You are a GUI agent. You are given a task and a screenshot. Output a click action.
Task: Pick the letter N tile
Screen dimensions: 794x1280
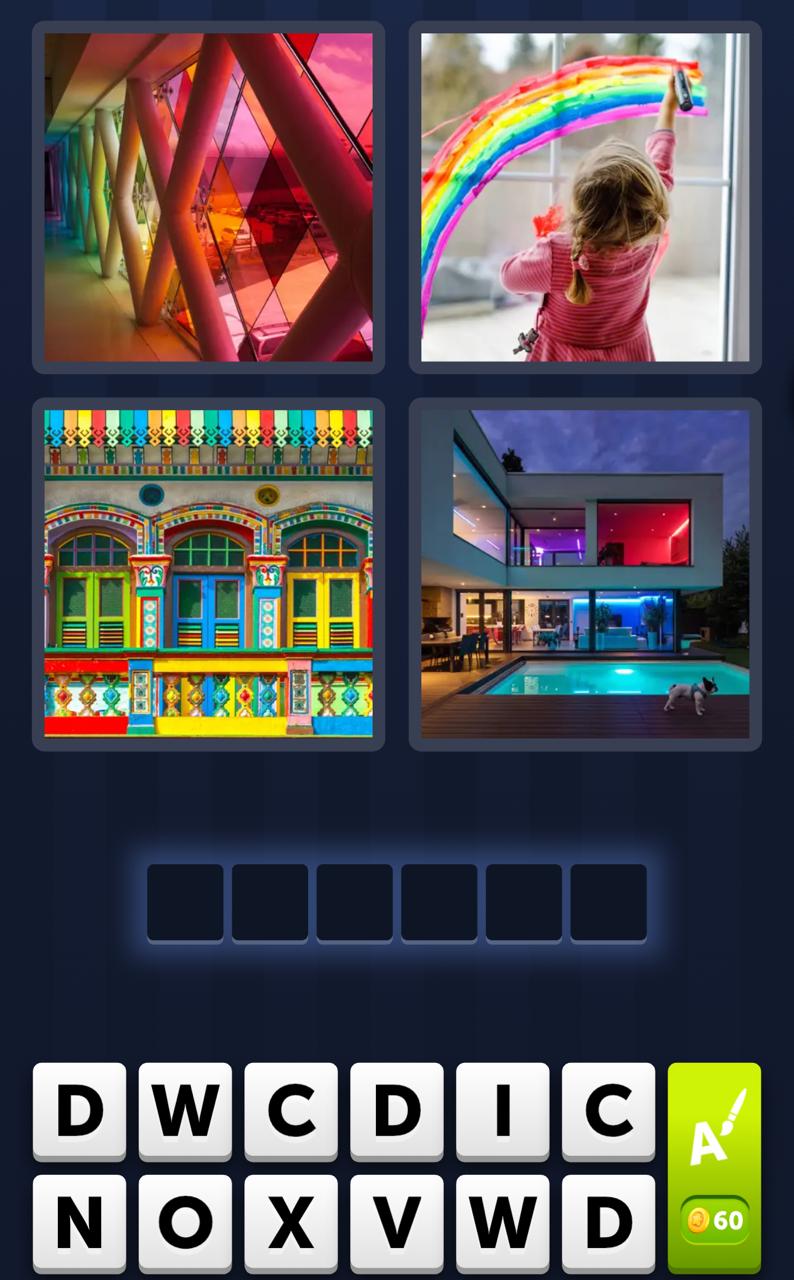point(80,1222)
